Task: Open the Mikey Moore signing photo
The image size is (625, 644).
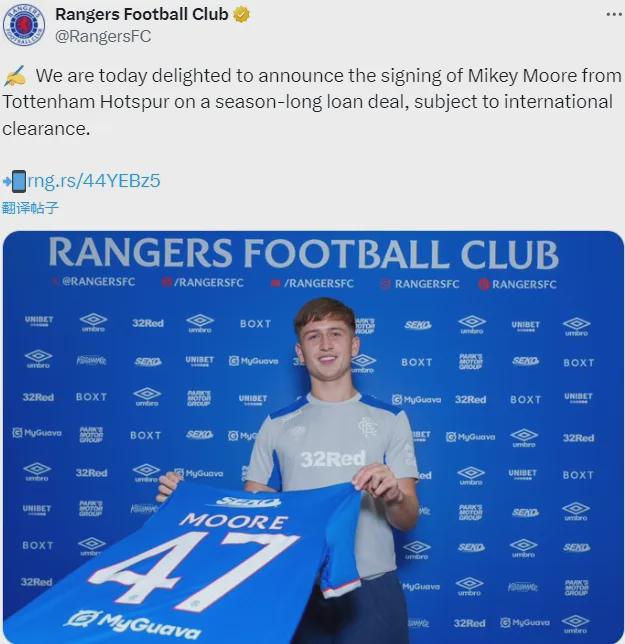Action: (x=312, y=437)
